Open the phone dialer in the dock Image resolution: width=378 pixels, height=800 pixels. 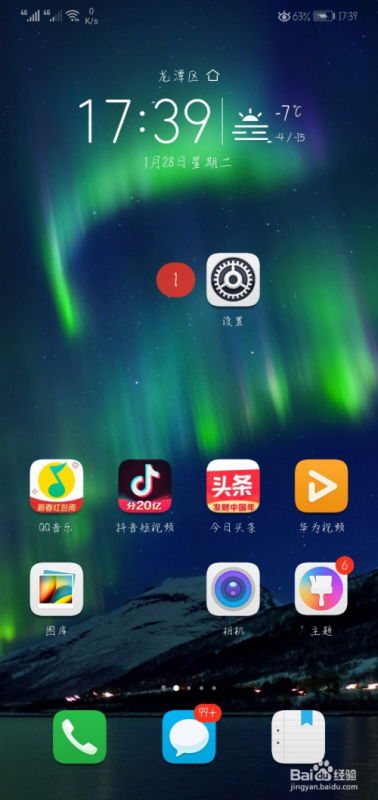80,737
